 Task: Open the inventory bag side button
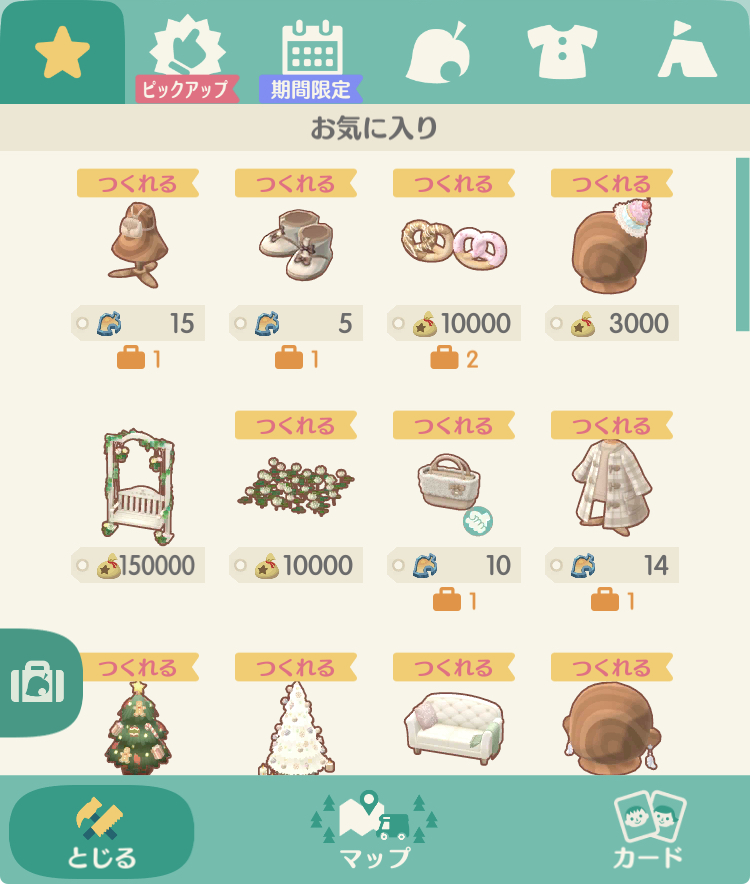pos(38,684)
